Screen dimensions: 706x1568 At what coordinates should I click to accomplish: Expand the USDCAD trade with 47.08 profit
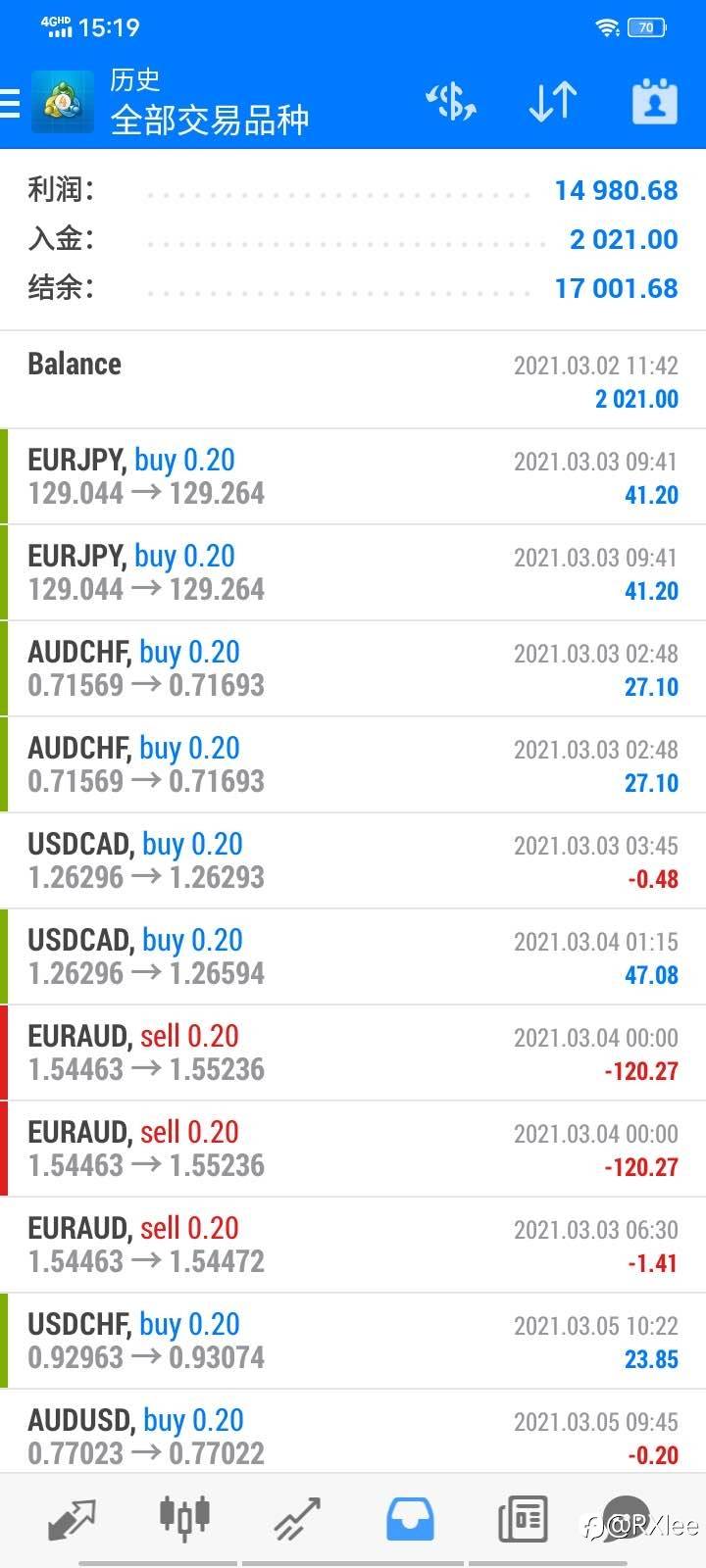(x=353, y=956)
